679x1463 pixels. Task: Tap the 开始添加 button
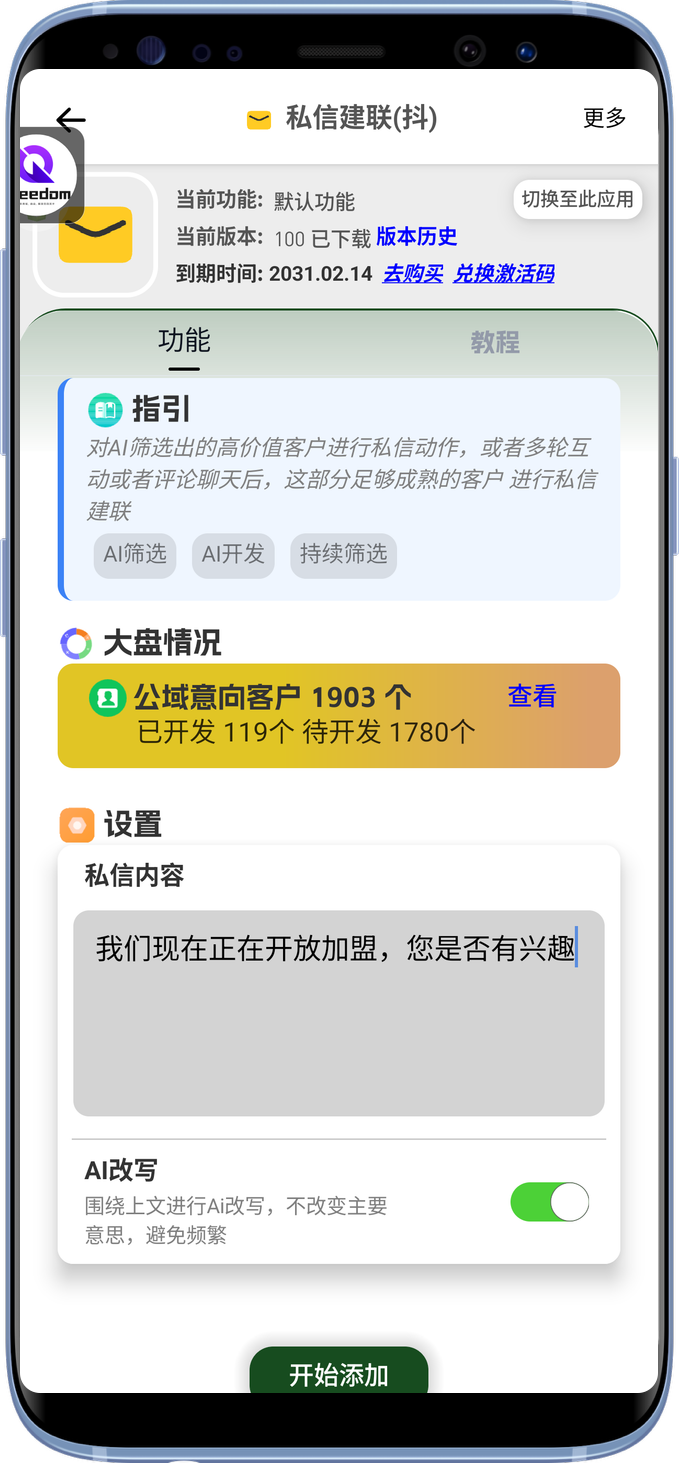pyautogui.click(x=338, y=1374)
